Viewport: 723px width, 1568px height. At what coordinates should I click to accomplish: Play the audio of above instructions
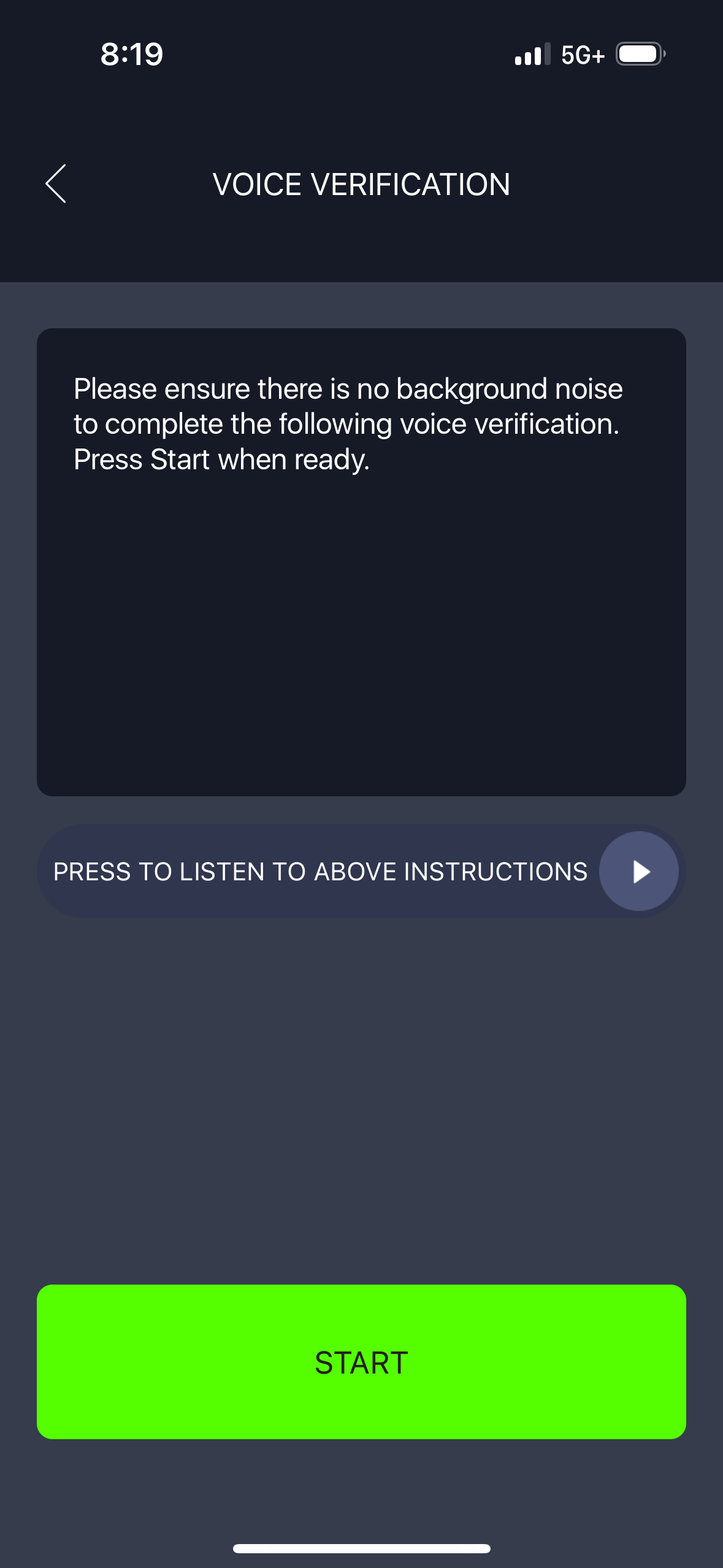(638, 871)
